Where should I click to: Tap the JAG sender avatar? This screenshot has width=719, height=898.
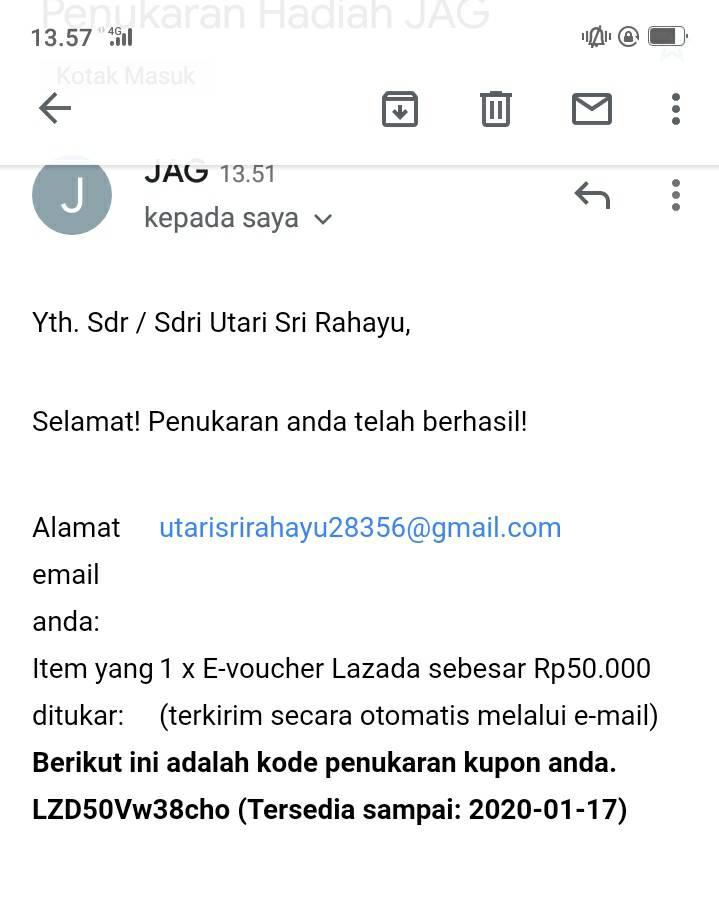pyautogui.click(x=72, y=196)
